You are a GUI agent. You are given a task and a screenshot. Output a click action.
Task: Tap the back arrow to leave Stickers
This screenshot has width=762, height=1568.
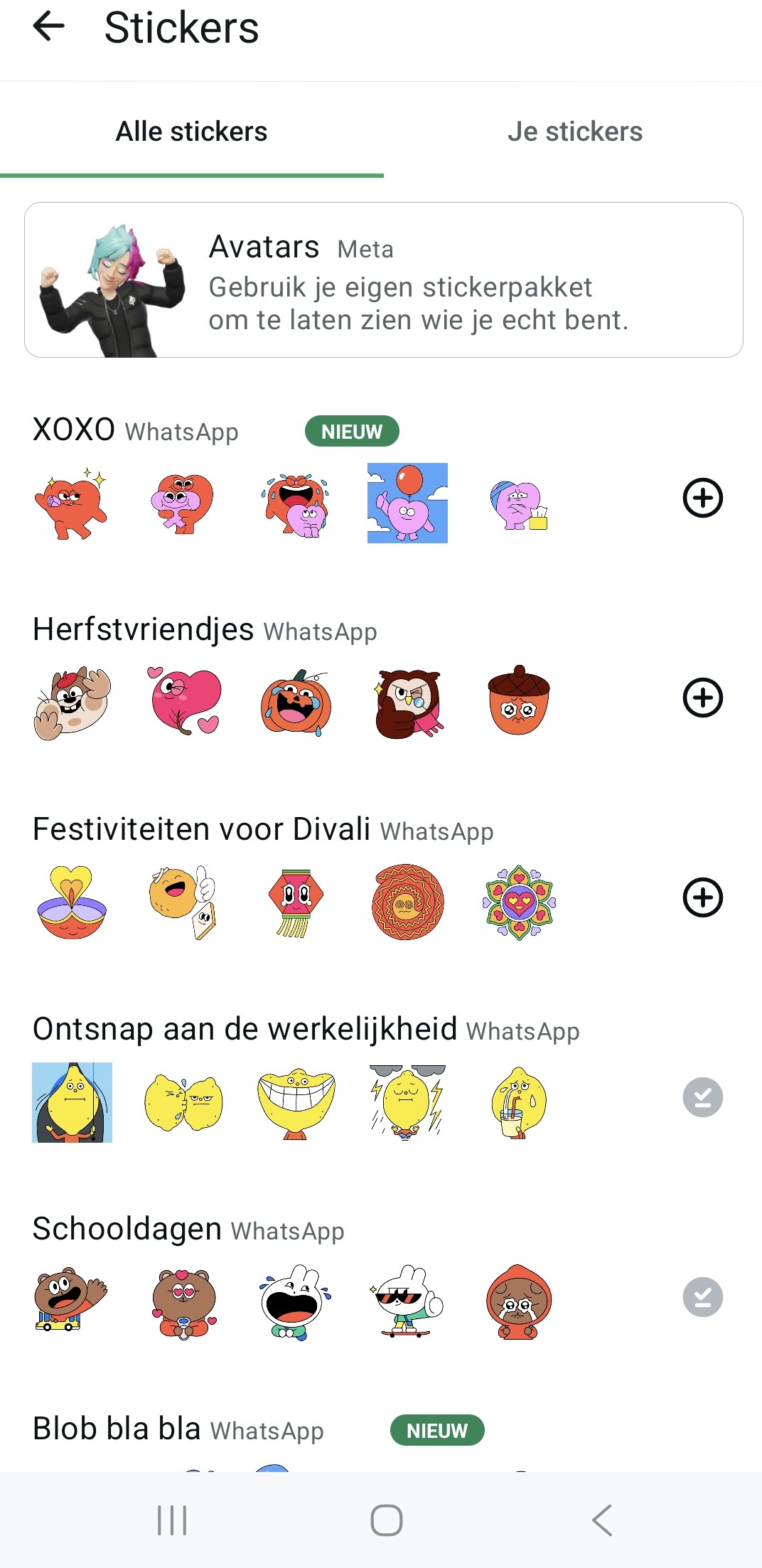(48, 28)
